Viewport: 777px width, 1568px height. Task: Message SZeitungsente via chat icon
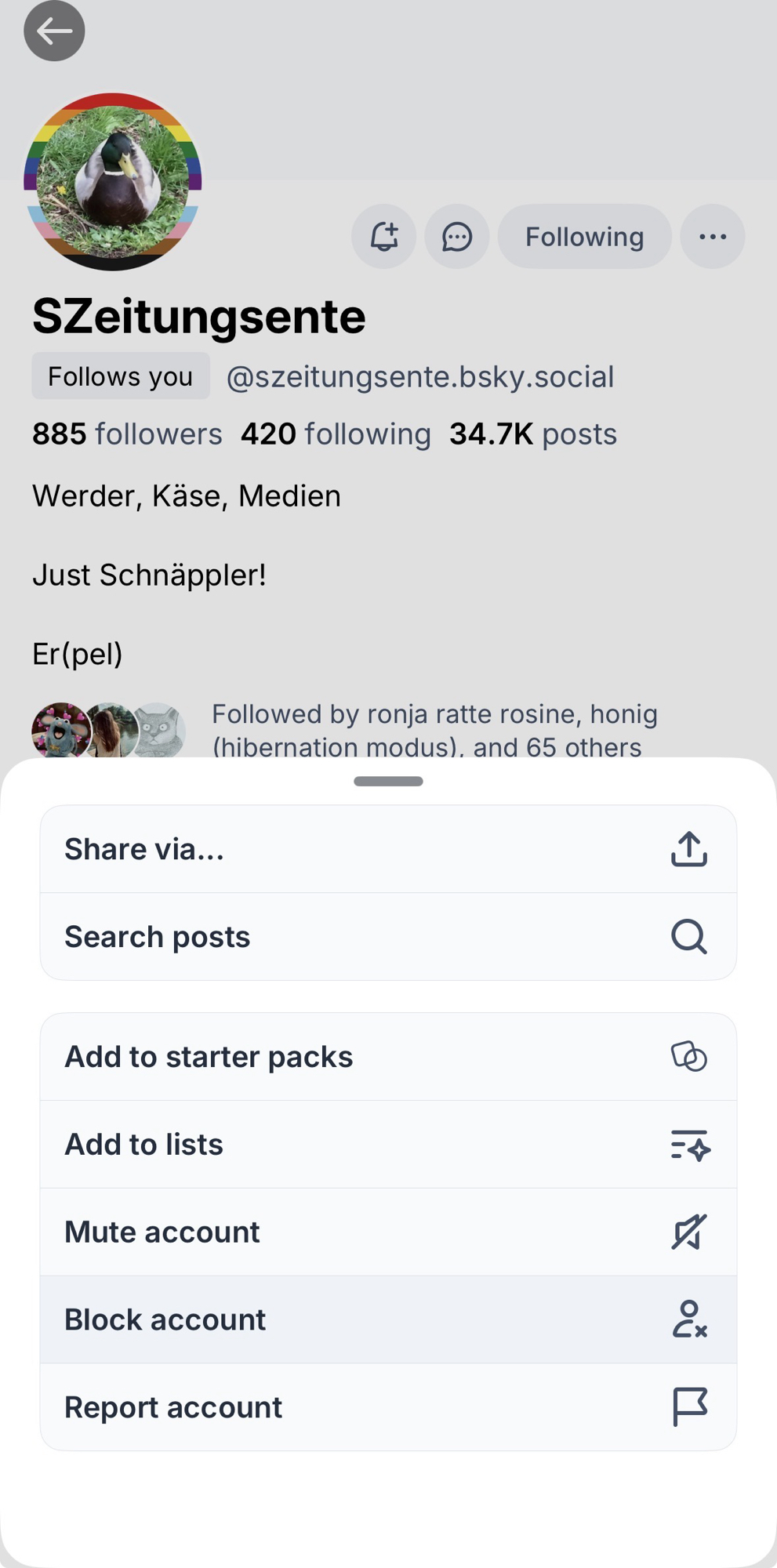pyautogui.click(x=456, y=237)
